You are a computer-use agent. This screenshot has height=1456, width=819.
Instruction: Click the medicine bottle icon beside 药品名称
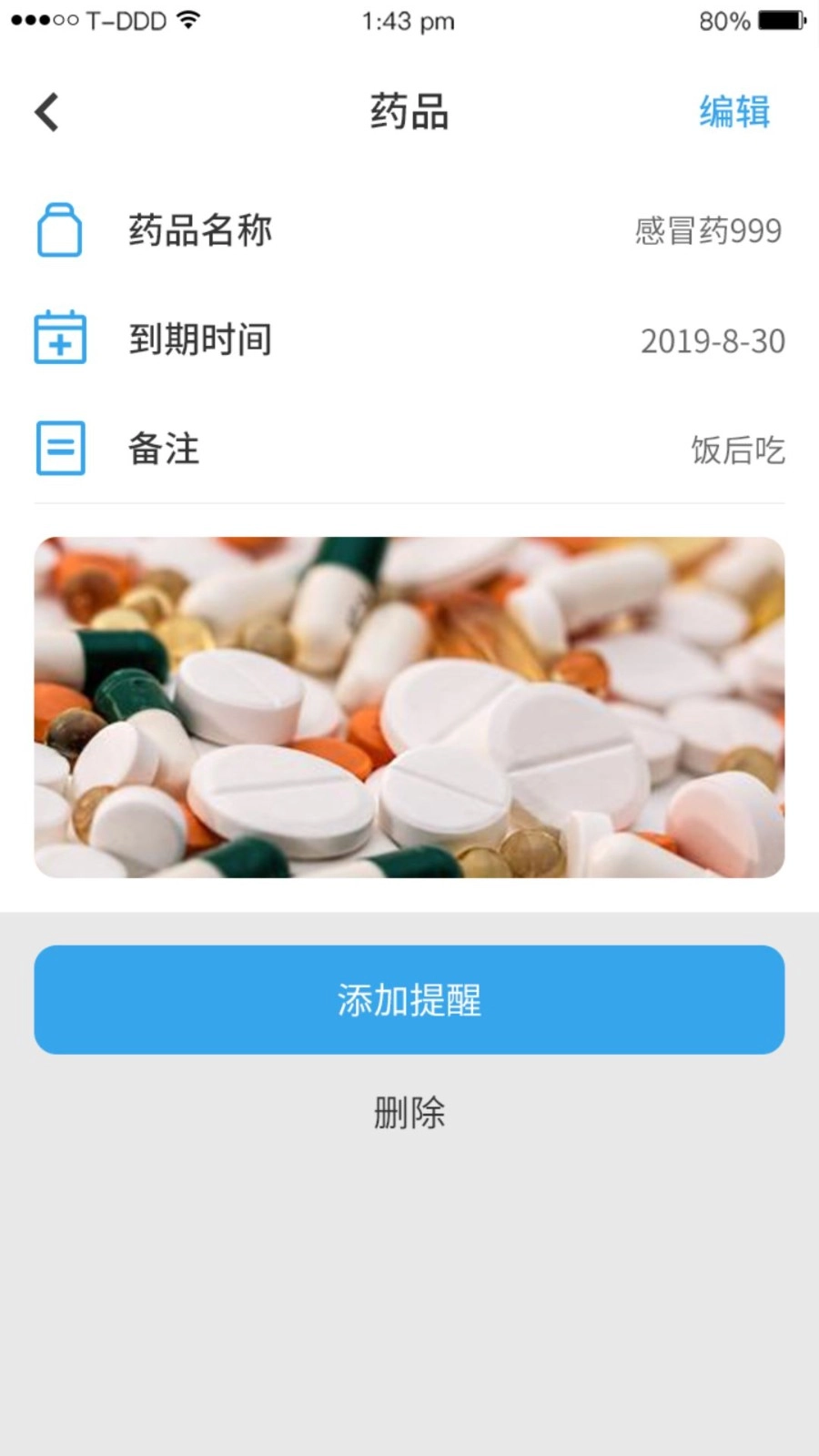60,231
